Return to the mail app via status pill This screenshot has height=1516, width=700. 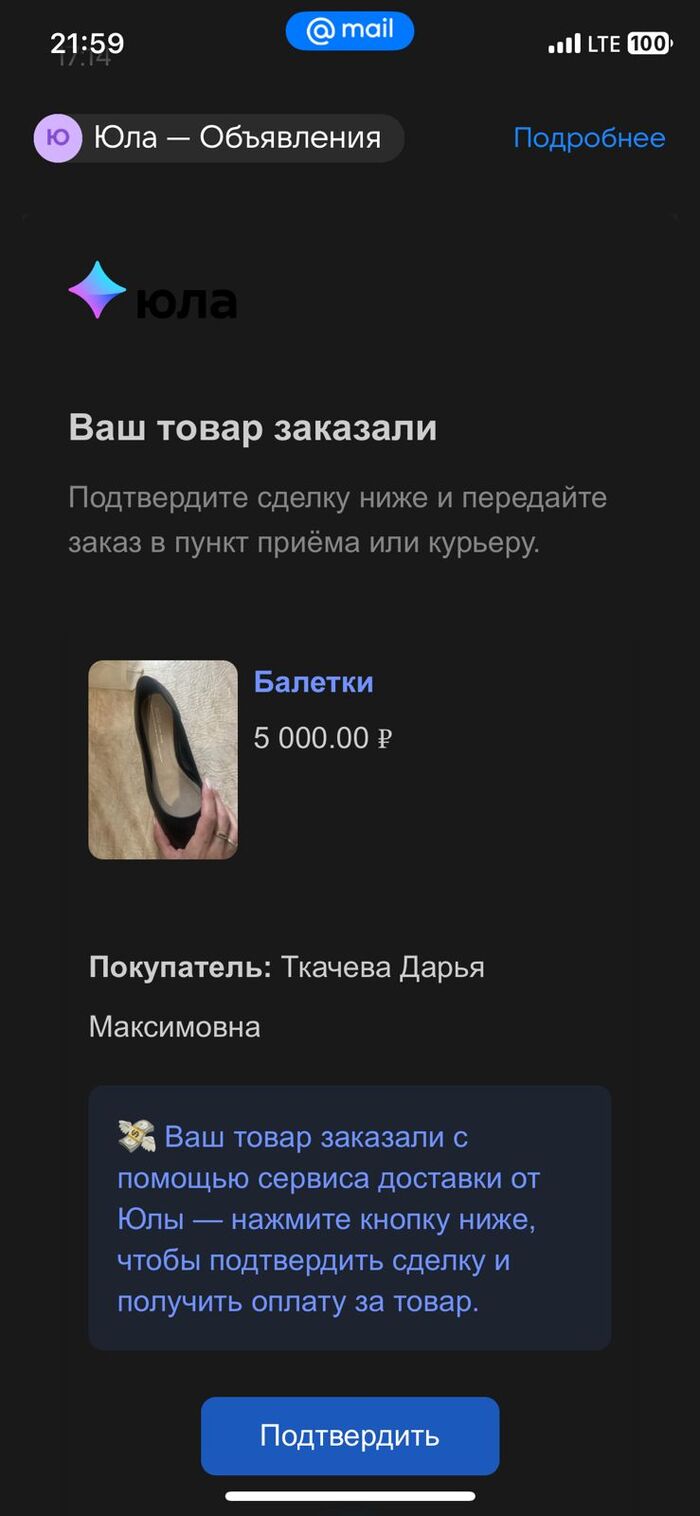(x=350, y=31)
